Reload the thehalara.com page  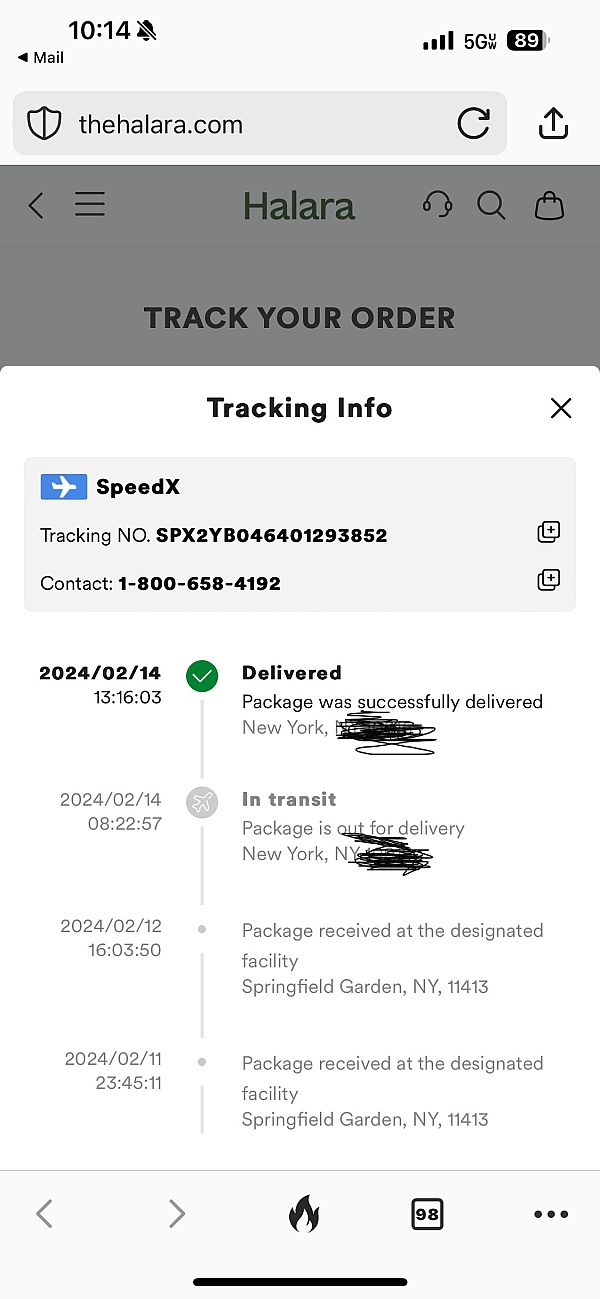point(473,124)
